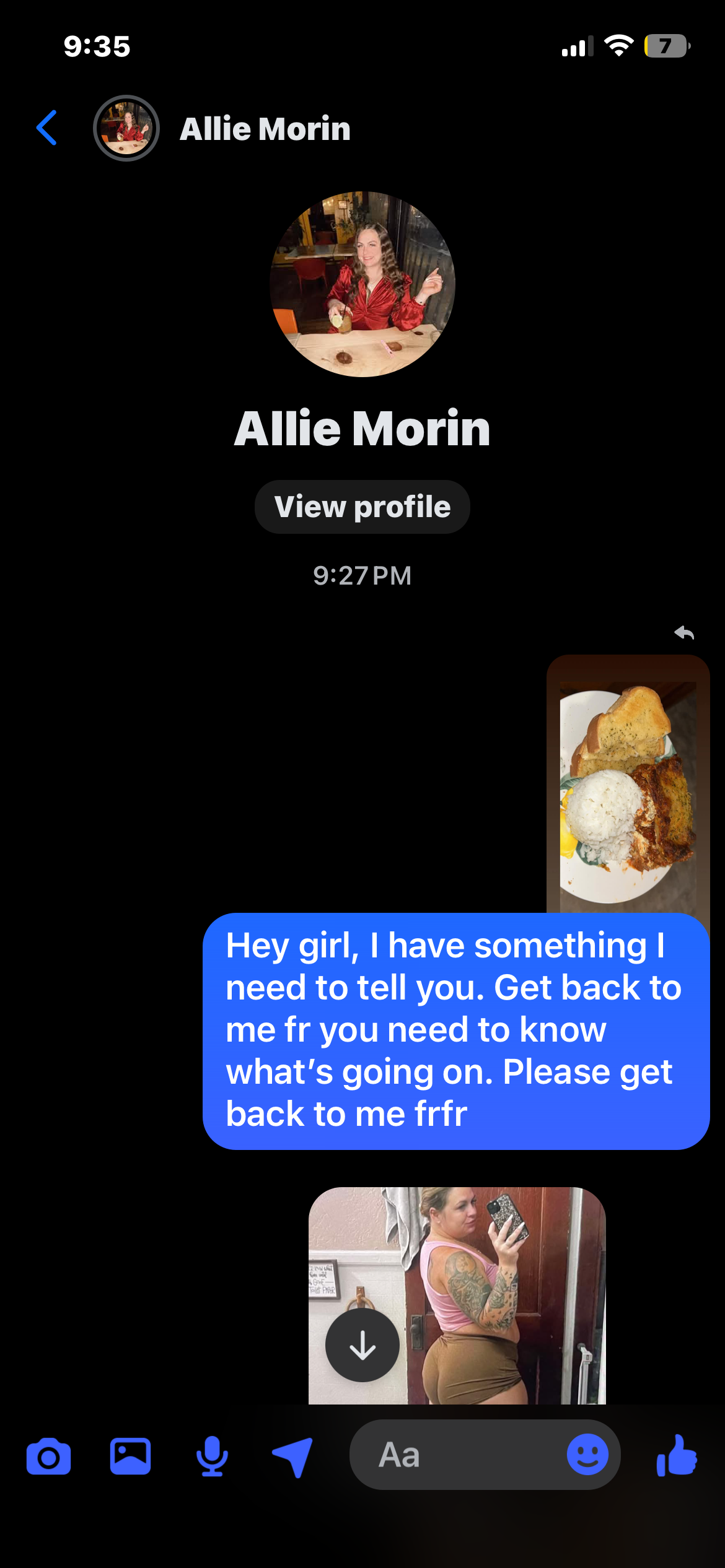Reply to the food photo message
725x1568 pixels.
tap(684, 633)
